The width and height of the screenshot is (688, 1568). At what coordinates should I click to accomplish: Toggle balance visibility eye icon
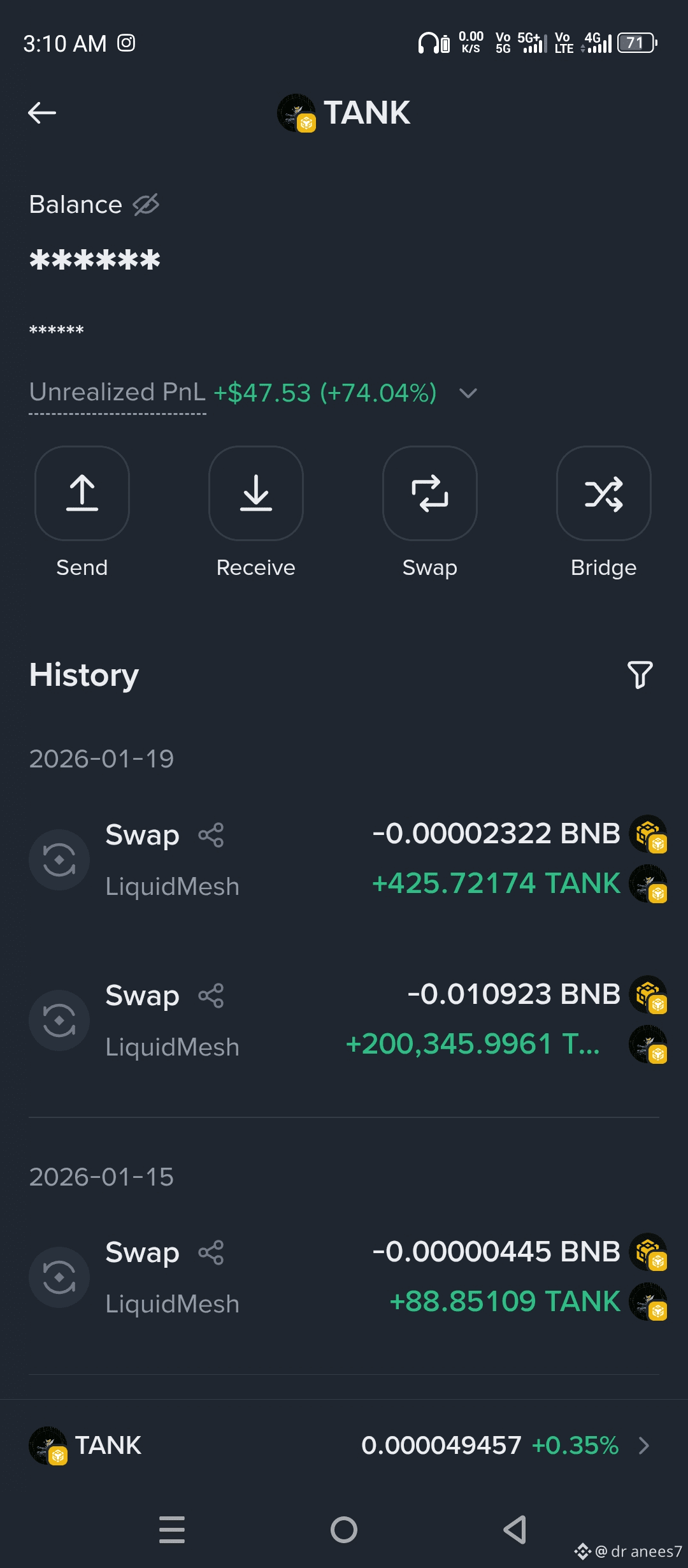click(146, 205)
